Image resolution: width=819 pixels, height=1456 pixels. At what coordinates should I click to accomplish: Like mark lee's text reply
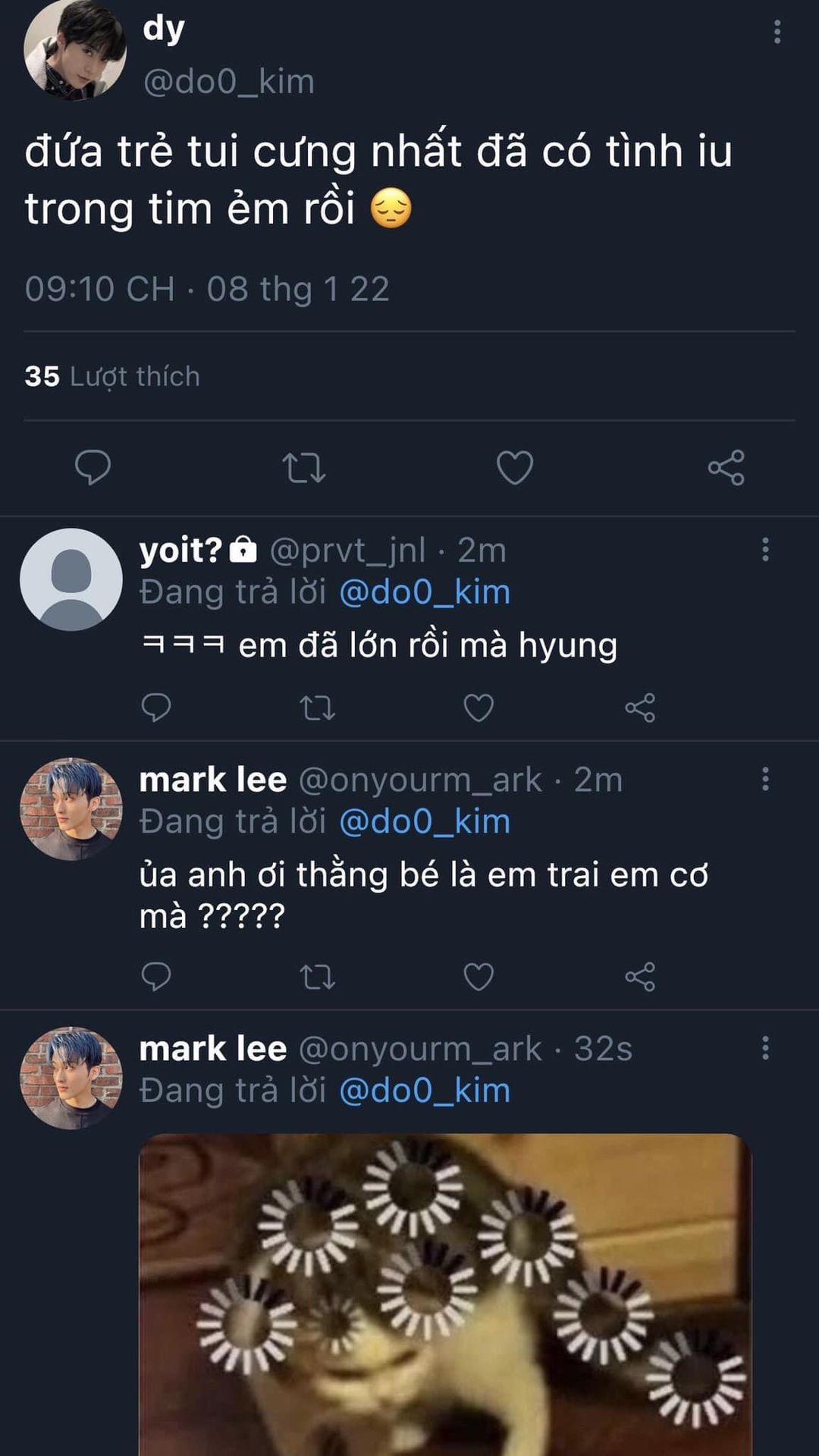(x=479, y=977)
